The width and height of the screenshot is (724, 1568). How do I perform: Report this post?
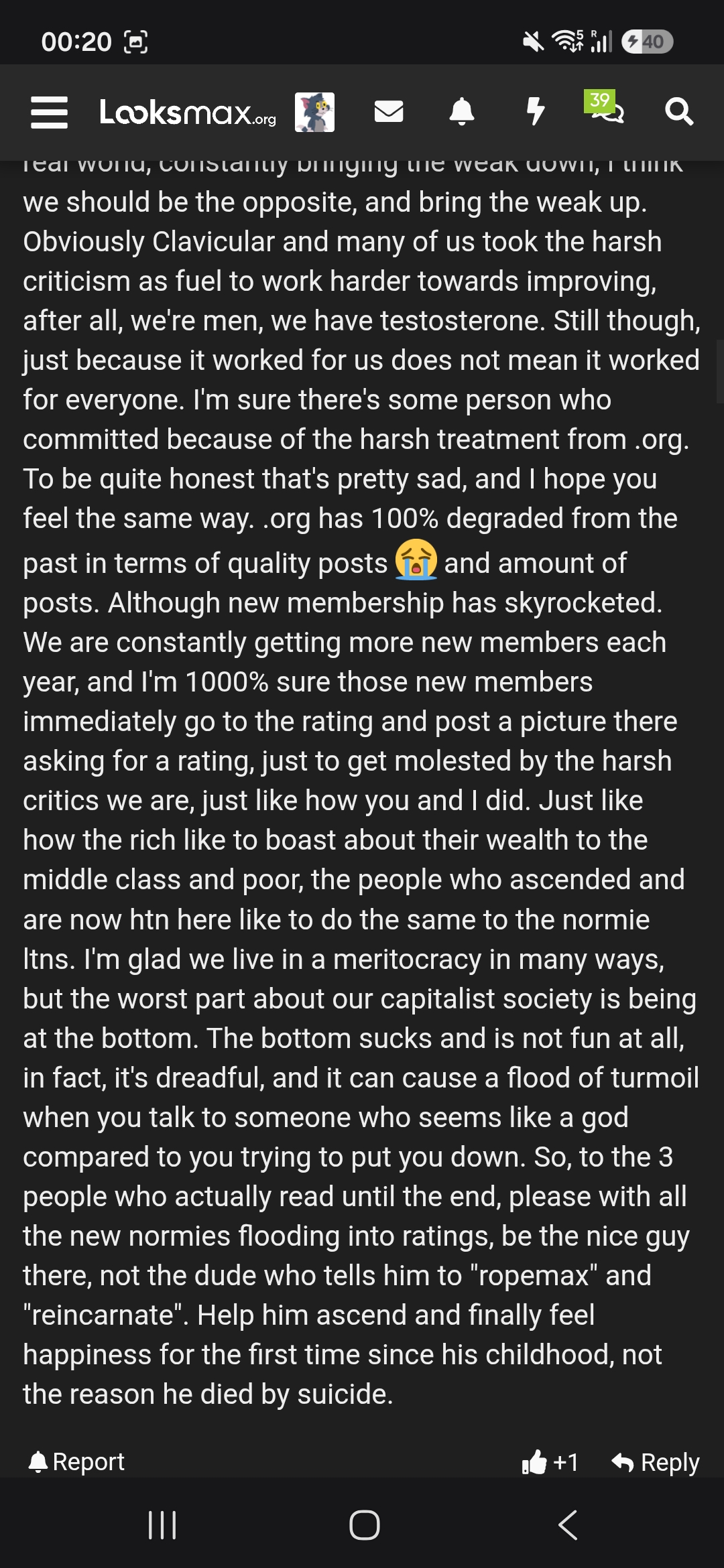click(76, 1461)
